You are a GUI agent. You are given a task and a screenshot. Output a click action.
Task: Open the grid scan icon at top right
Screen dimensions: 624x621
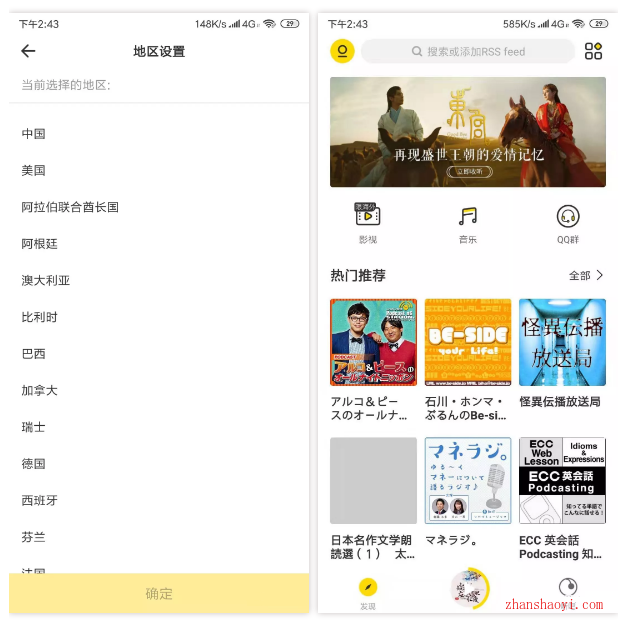(x=593, y=51)
